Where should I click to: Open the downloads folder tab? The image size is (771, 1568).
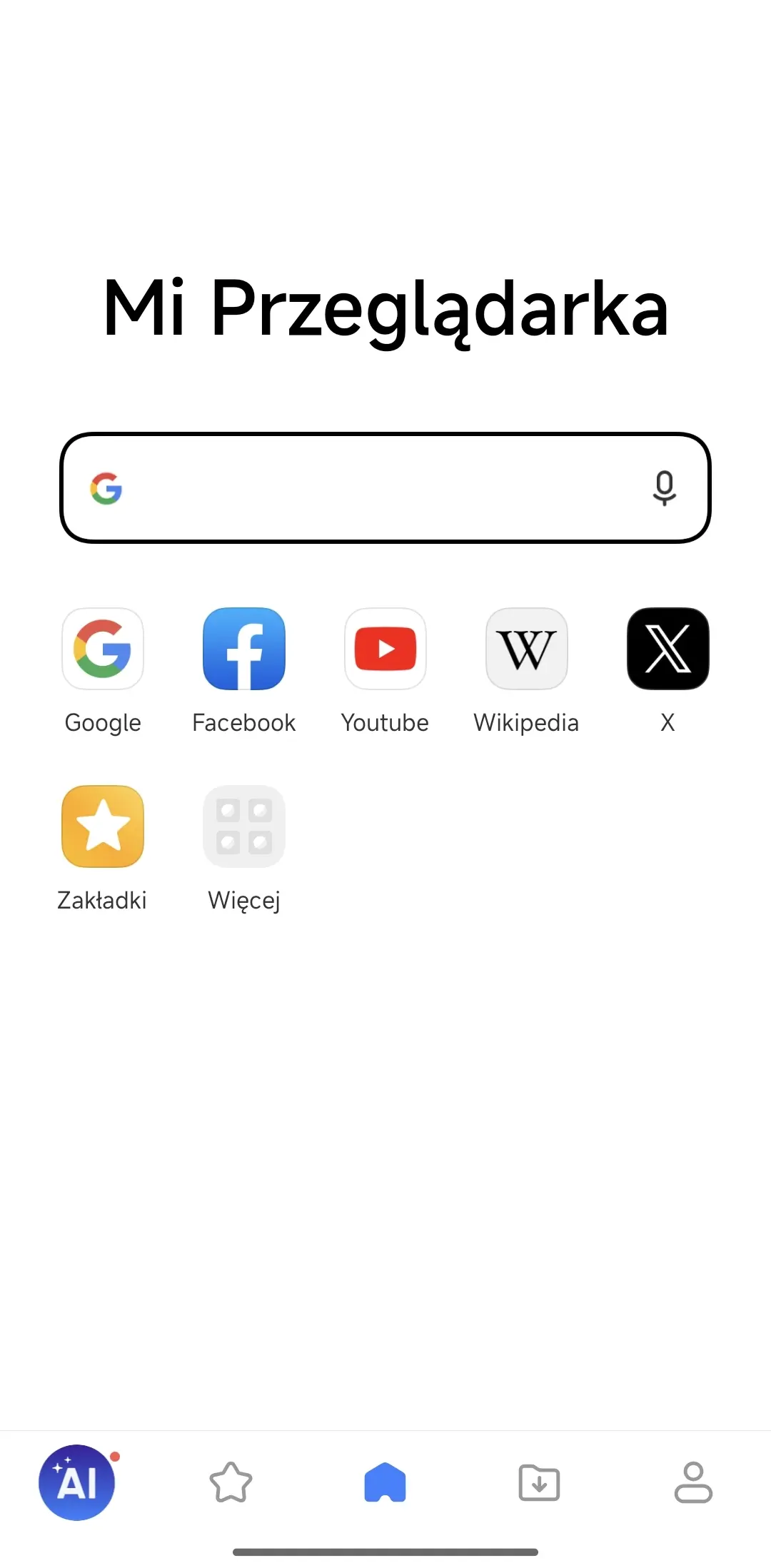(x=539, y=1482)
